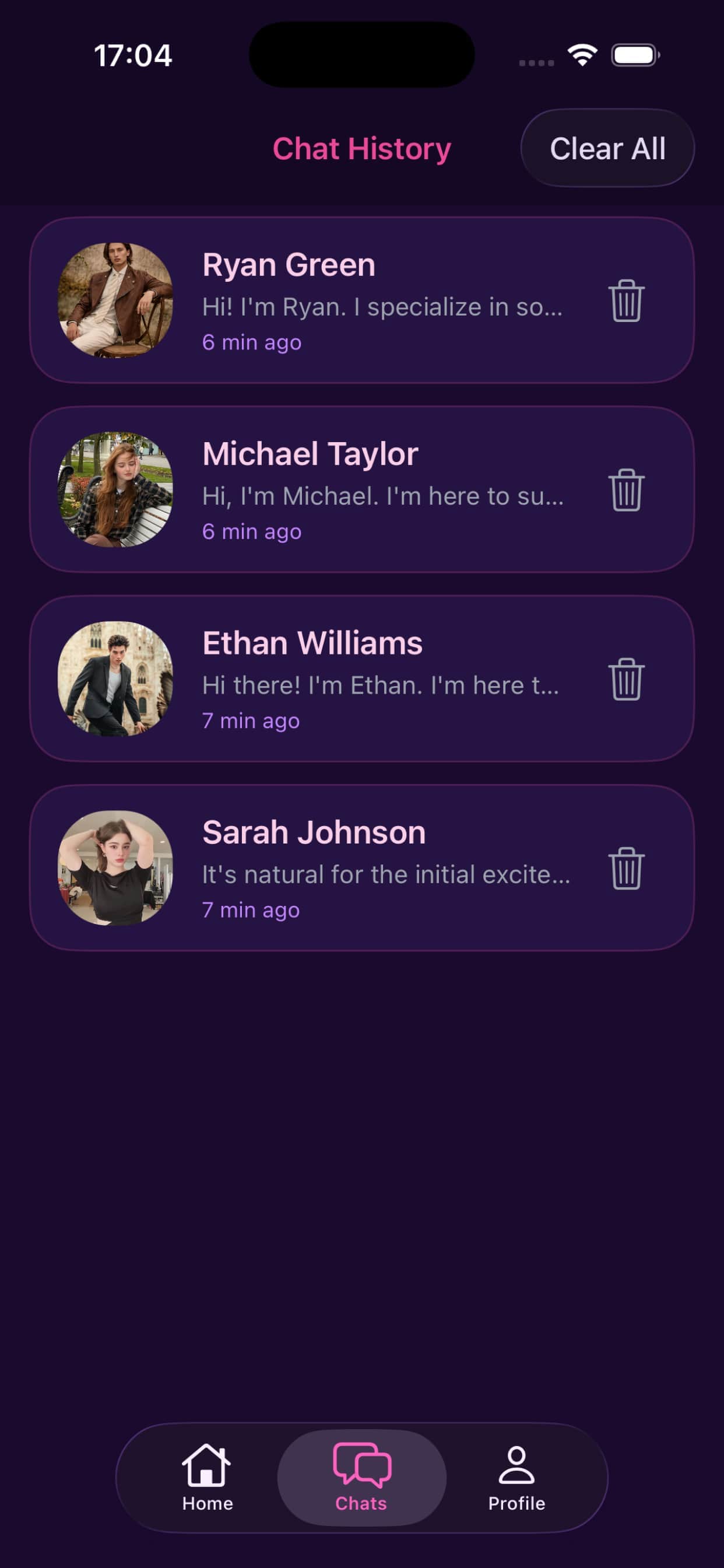Clear all chat history
Viewport: 724px width, 1568px height.
[x=608, y=148]
